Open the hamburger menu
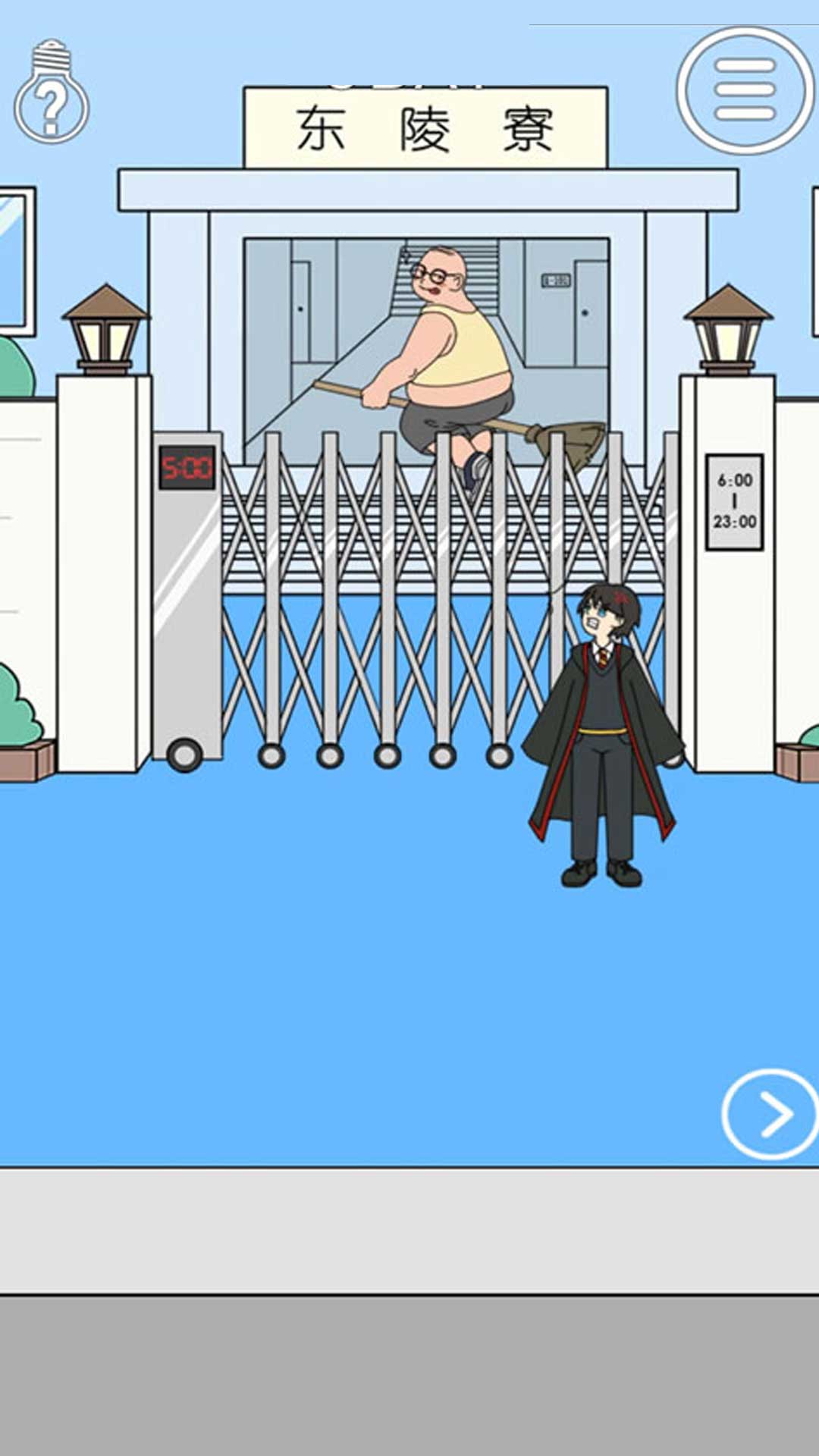The height and width of the screenshot is (1456, 819). click(745, 90)
